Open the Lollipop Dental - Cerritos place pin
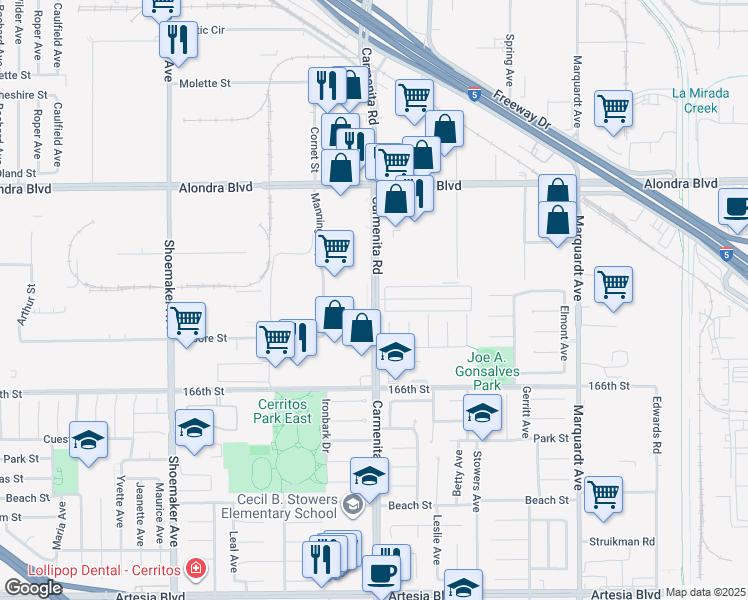Screen dimensions: 748x600 (196, 569)
